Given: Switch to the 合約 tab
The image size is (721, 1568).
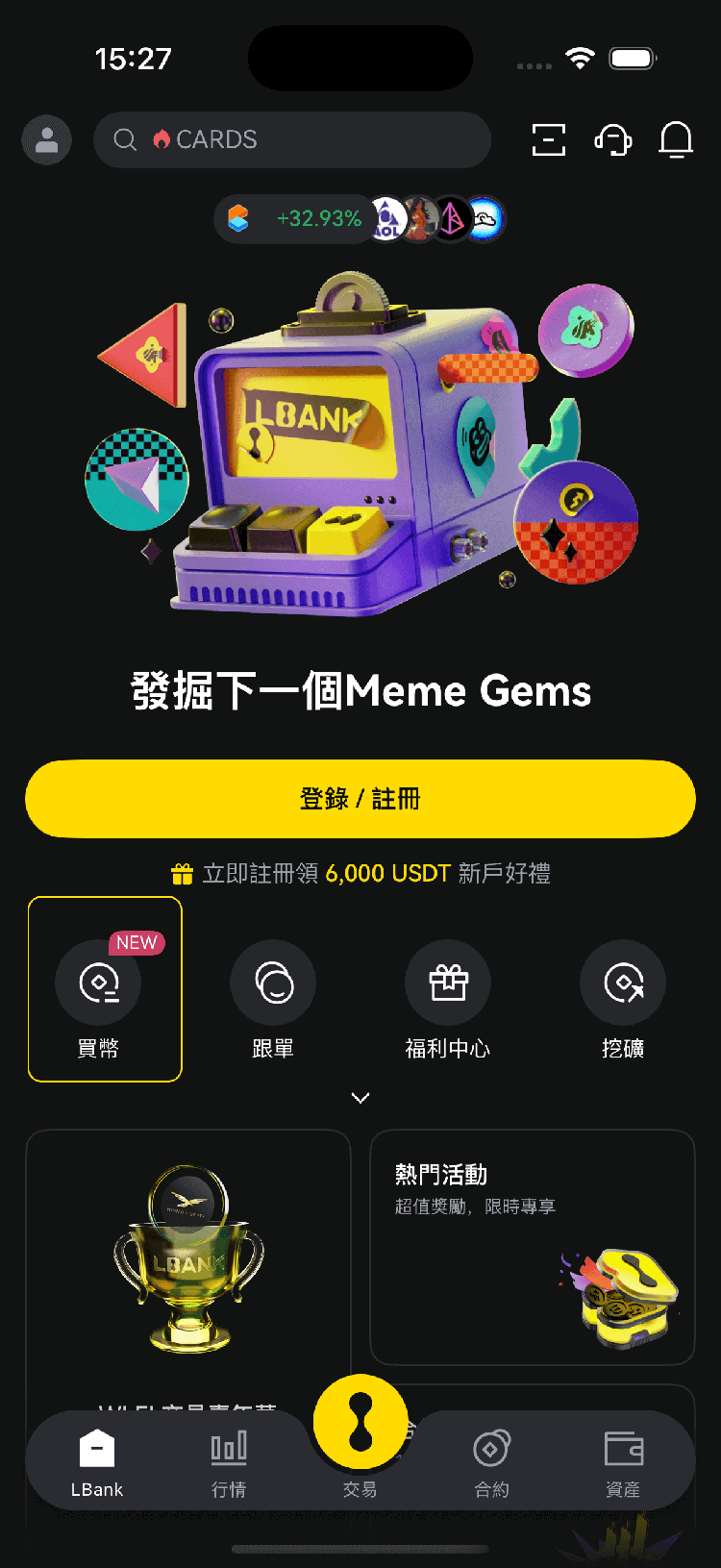Looking at the screenshot, I should 491,1463.
